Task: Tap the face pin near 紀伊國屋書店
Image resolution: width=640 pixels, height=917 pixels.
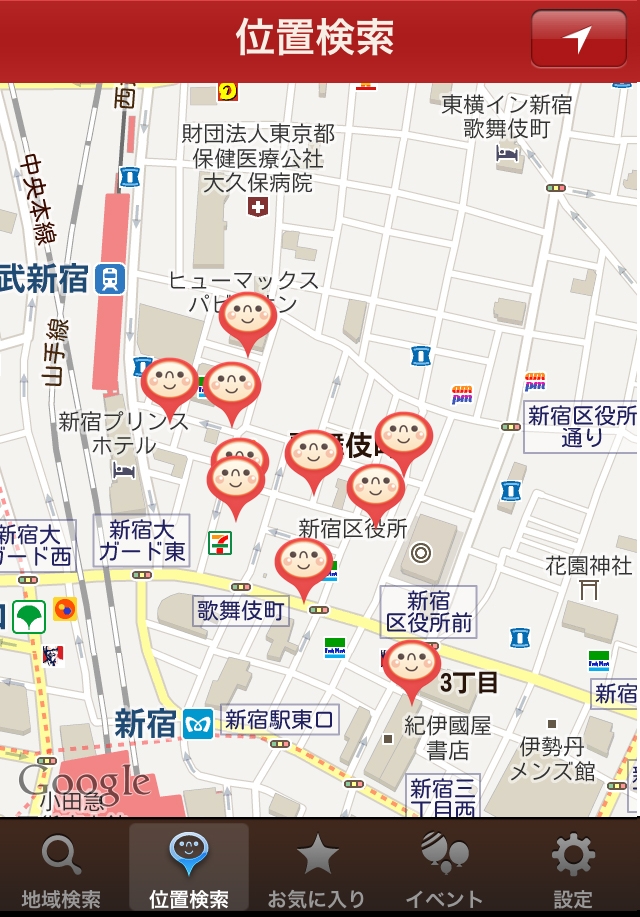Action: 411,663
